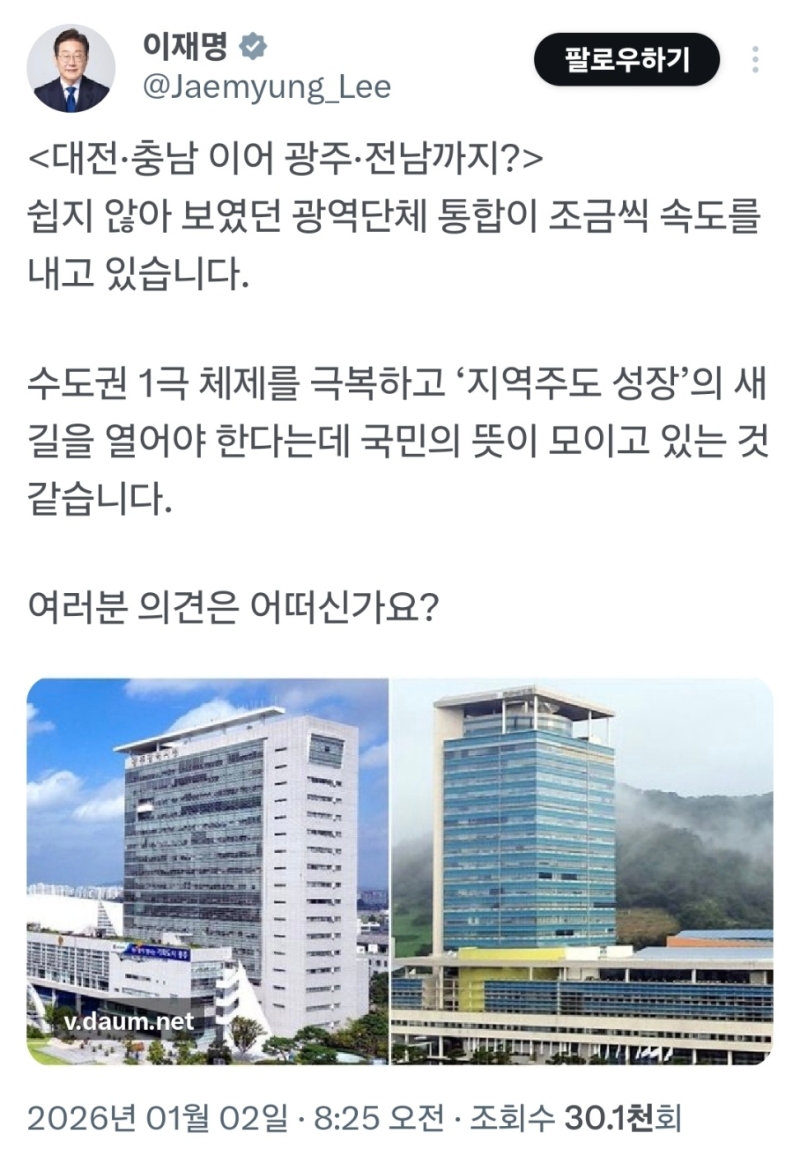Open the @Jaemyung_Lee profile
Screen dimensions: 800x1163
pyautogui.click(x=267, y=87)
